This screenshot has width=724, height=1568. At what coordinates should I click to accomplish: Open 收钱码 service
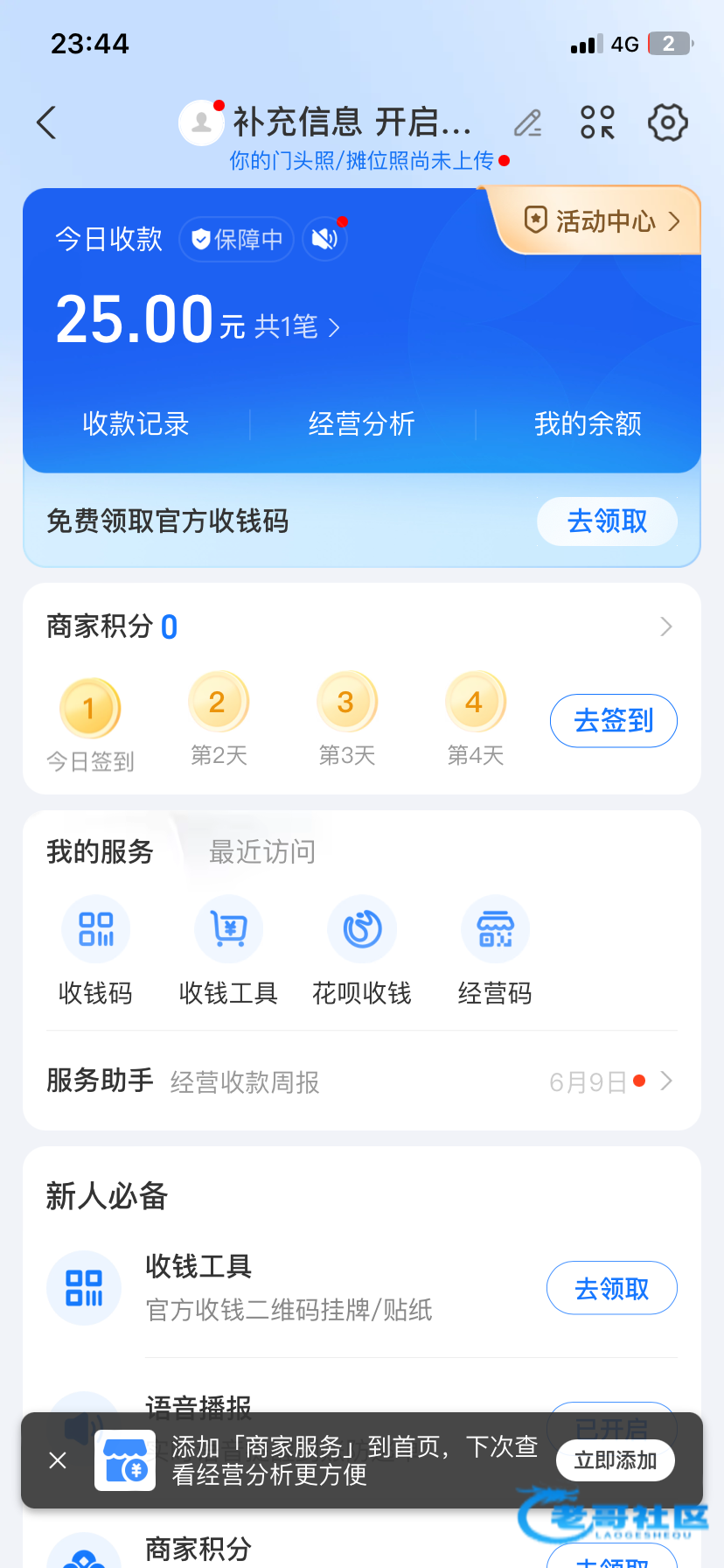[95, 952]
